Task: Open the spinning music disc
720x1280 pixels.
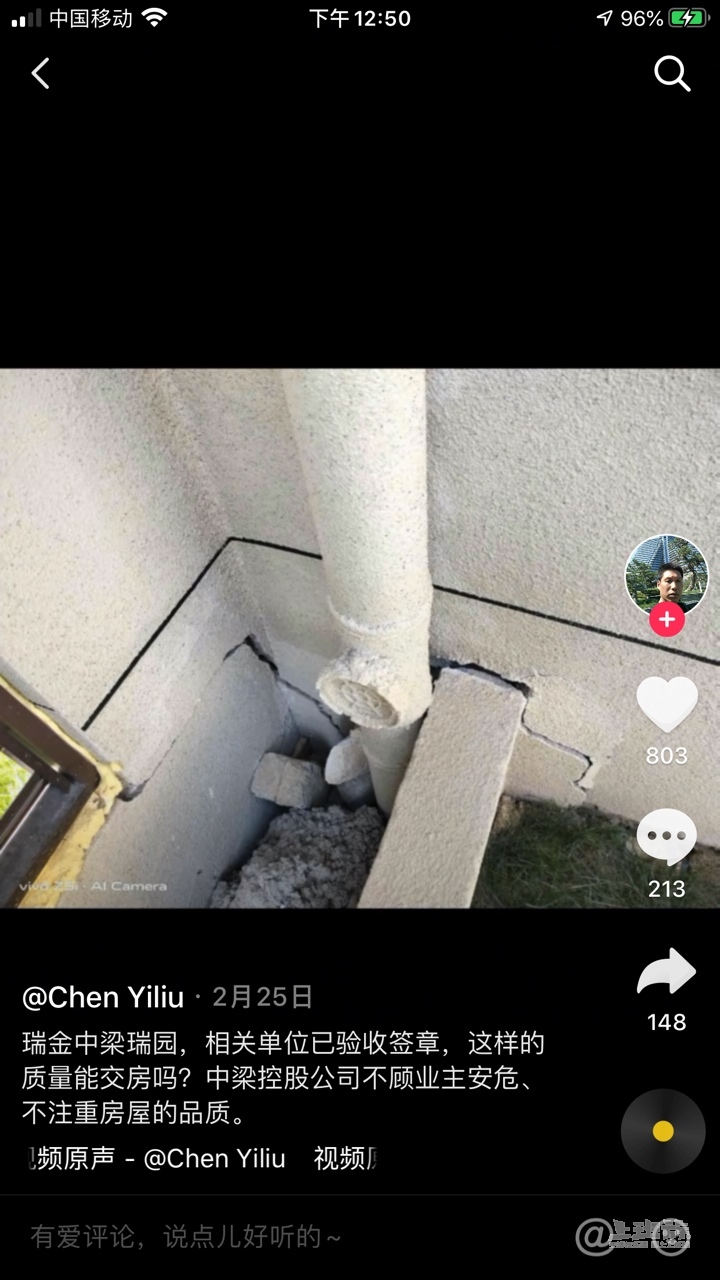Action: click(663, 1131)
